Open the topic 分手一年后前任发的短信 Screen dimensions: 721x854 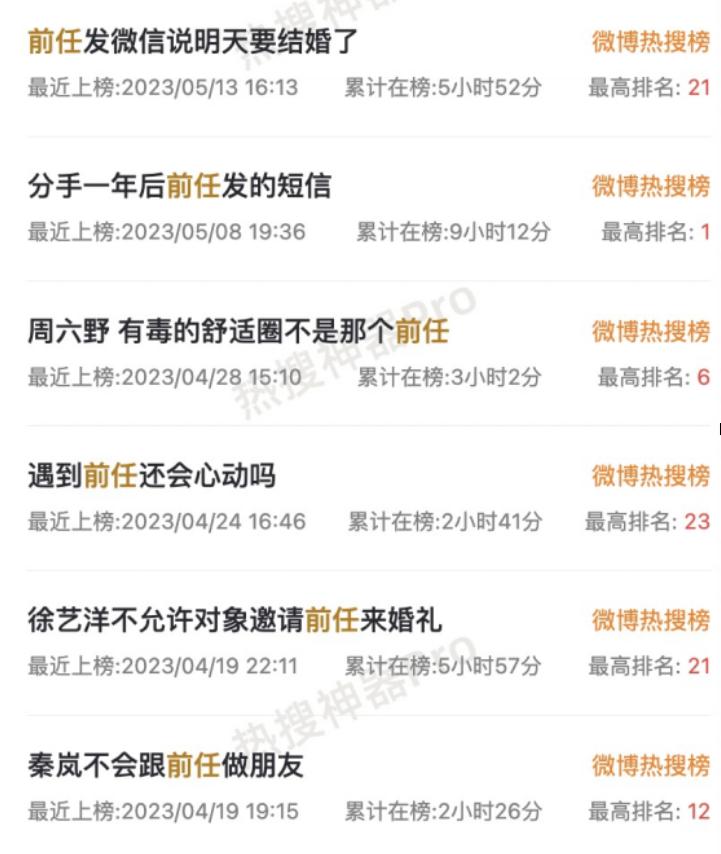tap(179, 186)
